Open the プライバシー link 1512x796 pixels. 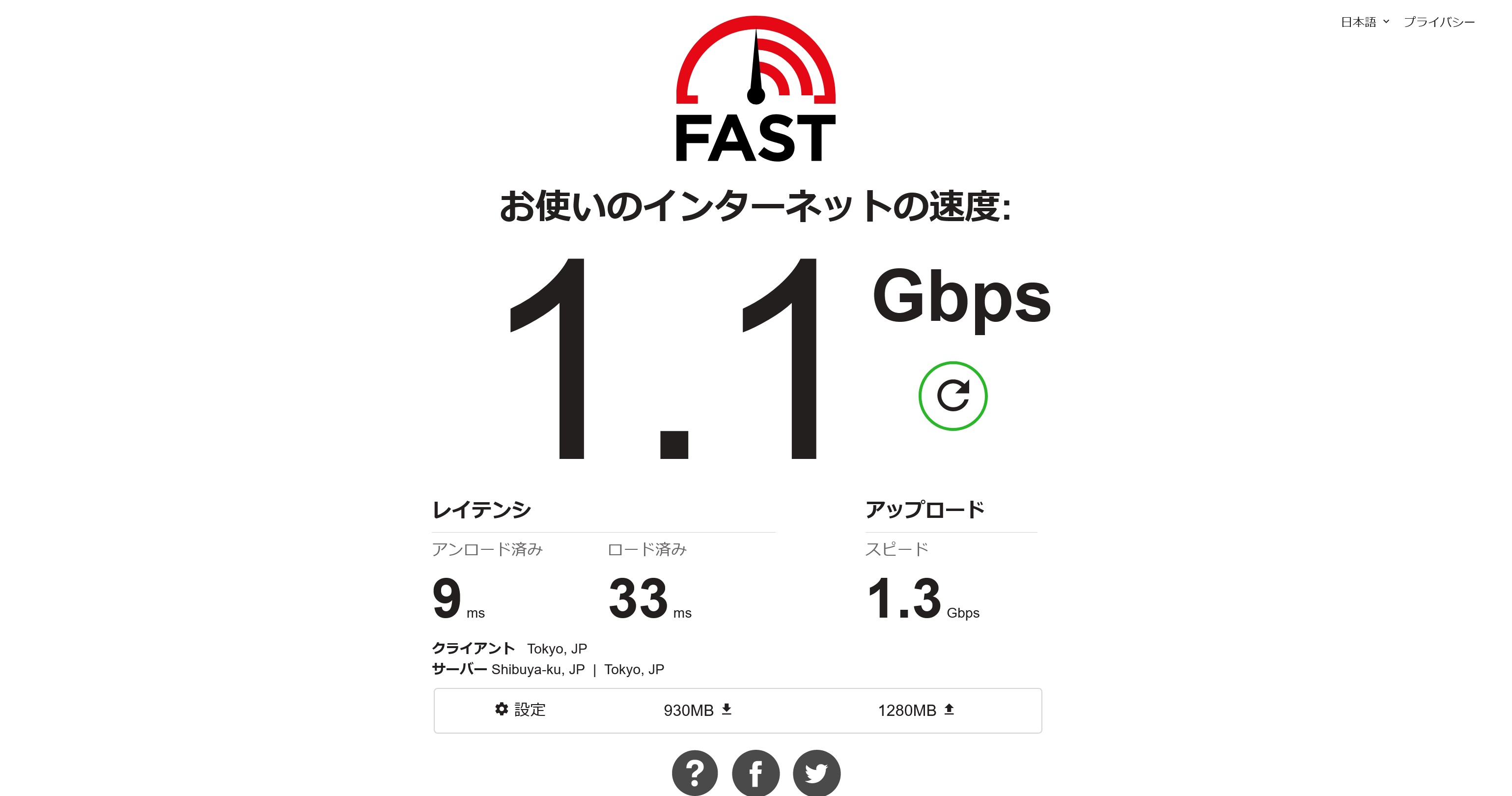1439,22
